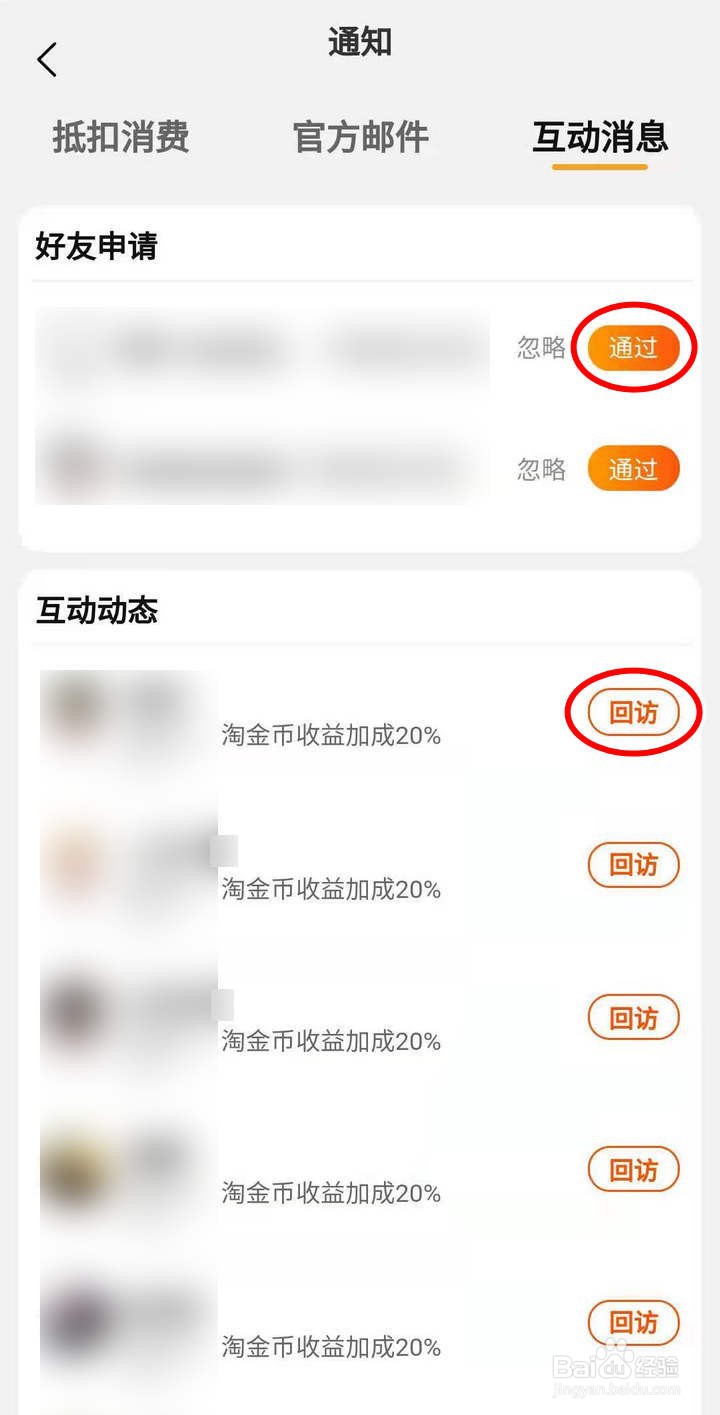Tap 通过 on the second friend request
The height and width of the screenshot is (1415, 720).
pos(634,468)
